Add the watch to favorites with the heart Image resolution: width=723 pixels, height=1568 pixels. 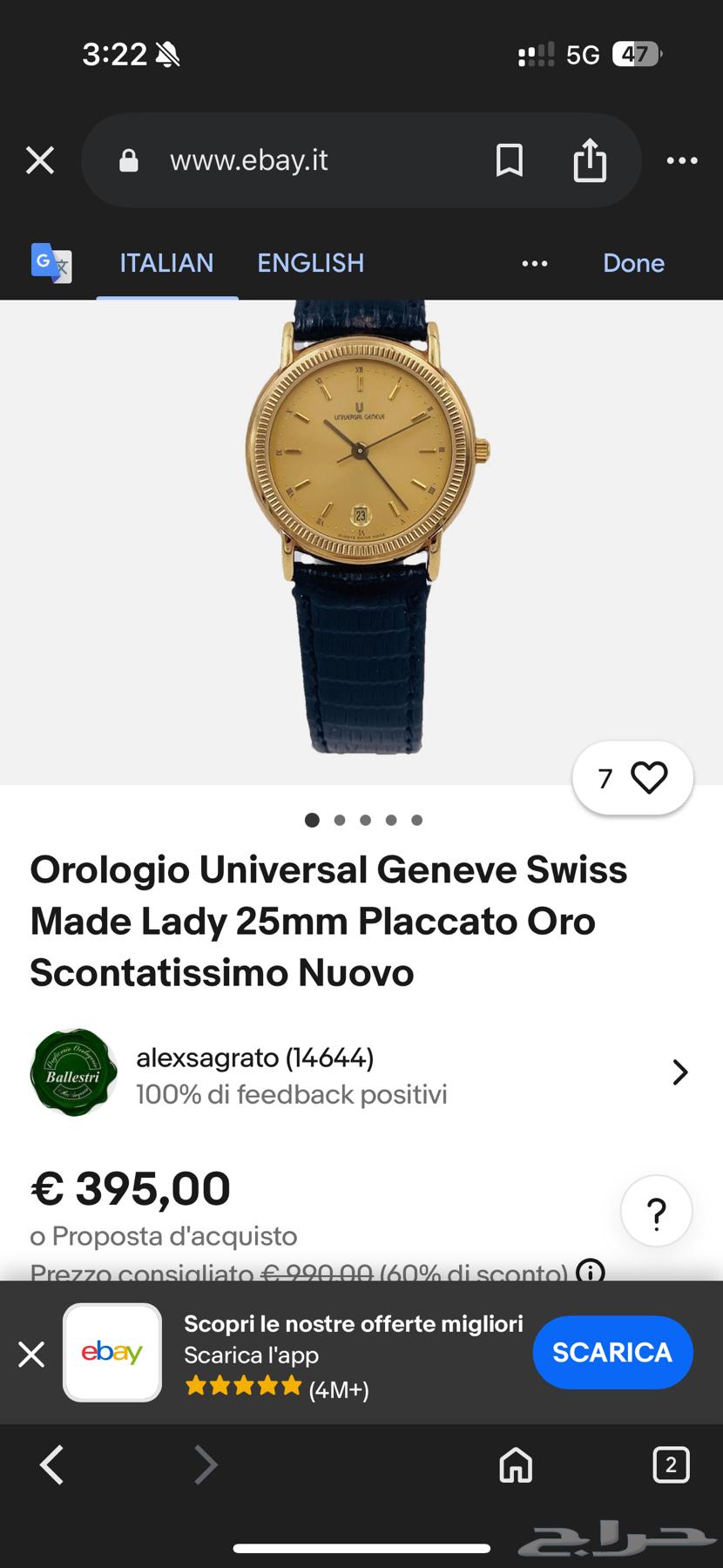point(648,777)
